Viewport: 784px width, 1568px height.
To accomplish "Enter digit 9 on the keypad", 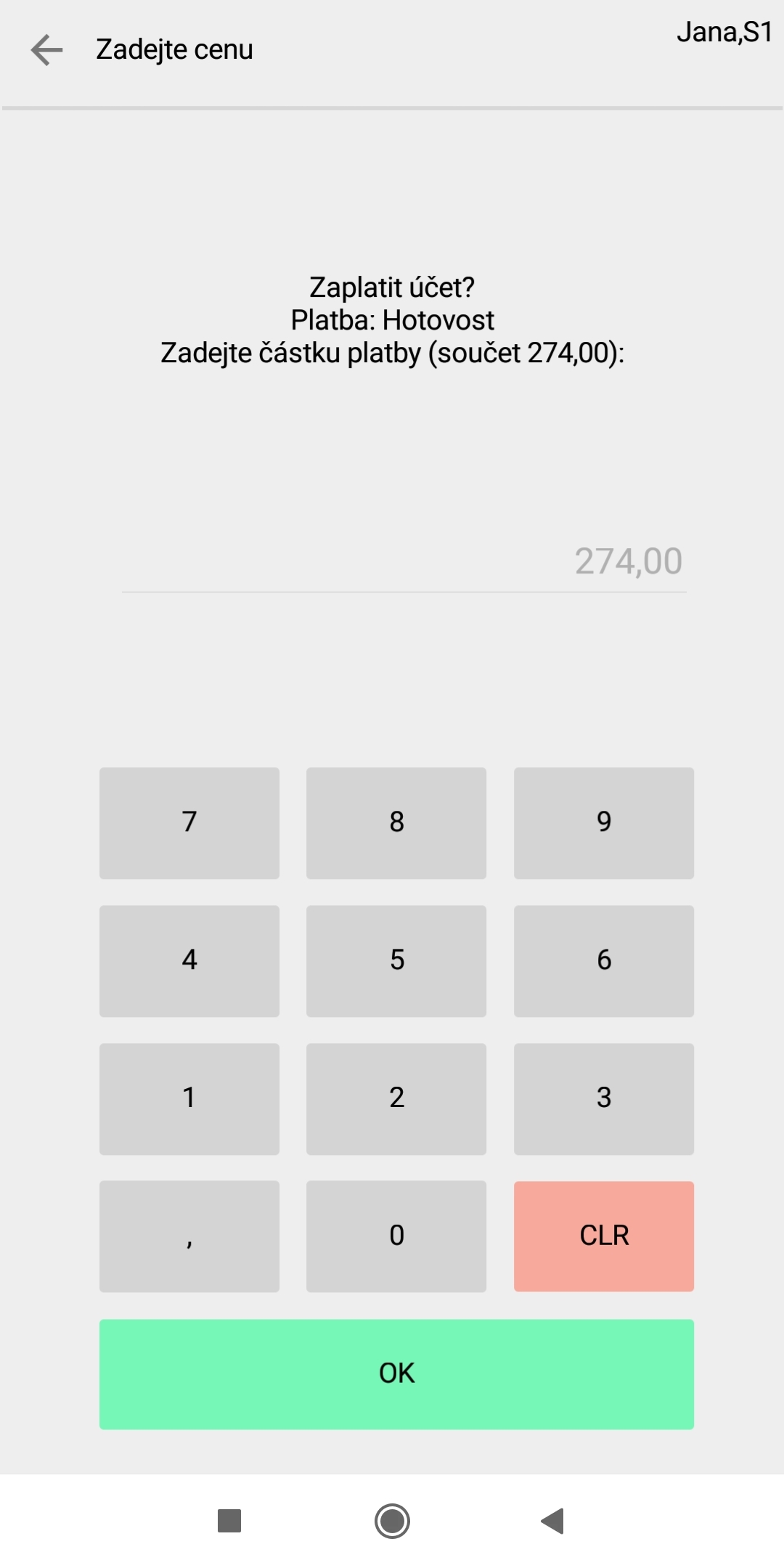I will (604, 823).
